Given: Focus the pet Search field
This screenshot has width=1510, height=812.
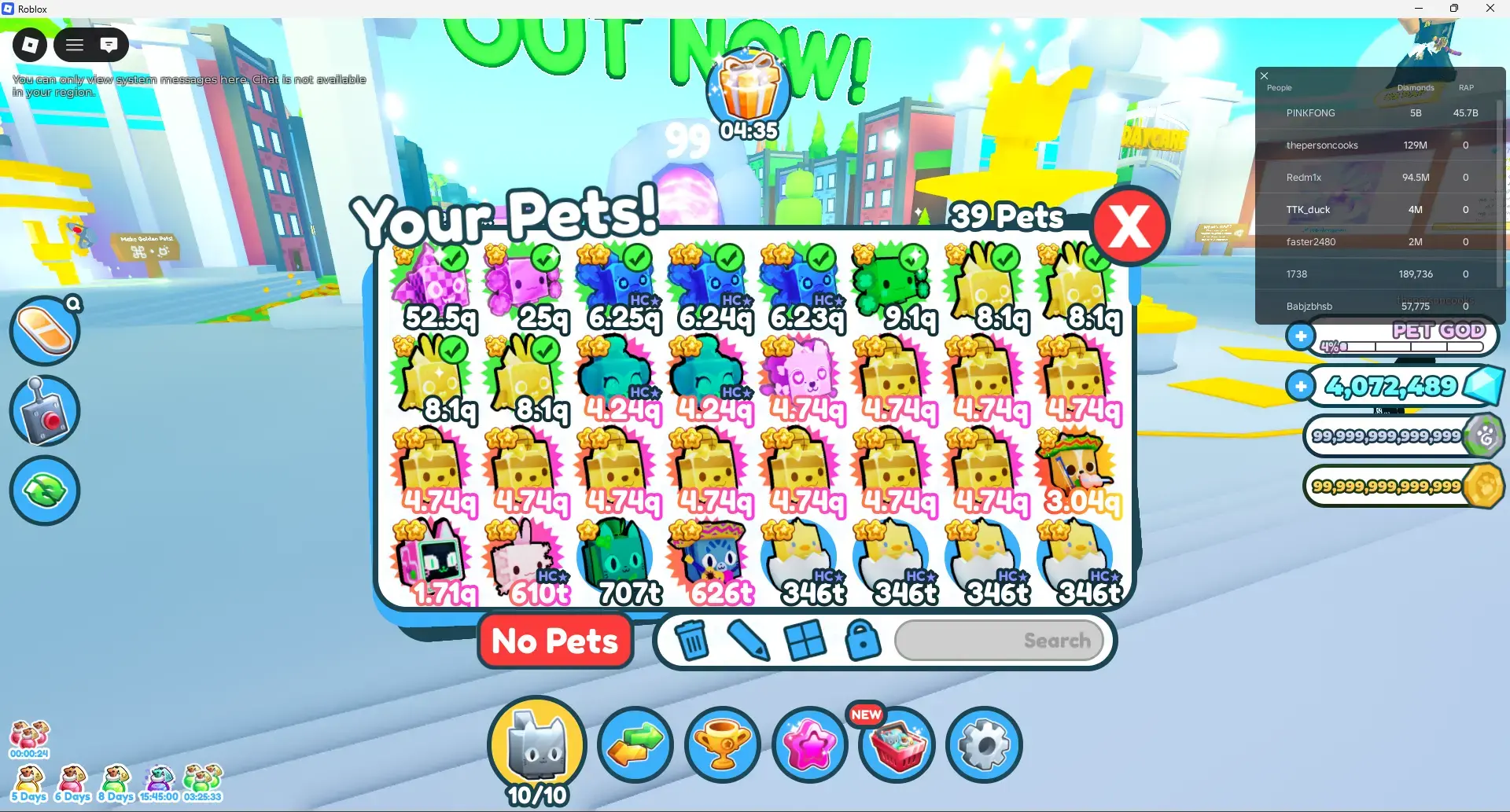Looking at the screenshot, I should coord(999,641).
